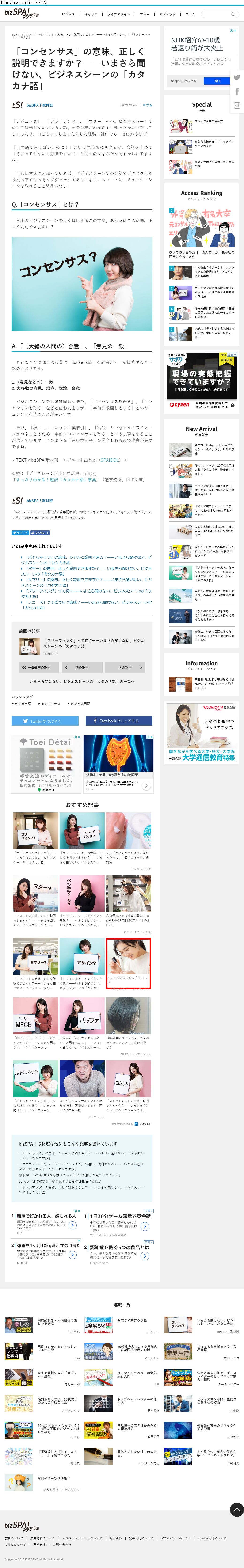The width and height of the screenshot is (244, 1568).
Task: Share via the floating Twitter icon
Action: pos(237,77)
